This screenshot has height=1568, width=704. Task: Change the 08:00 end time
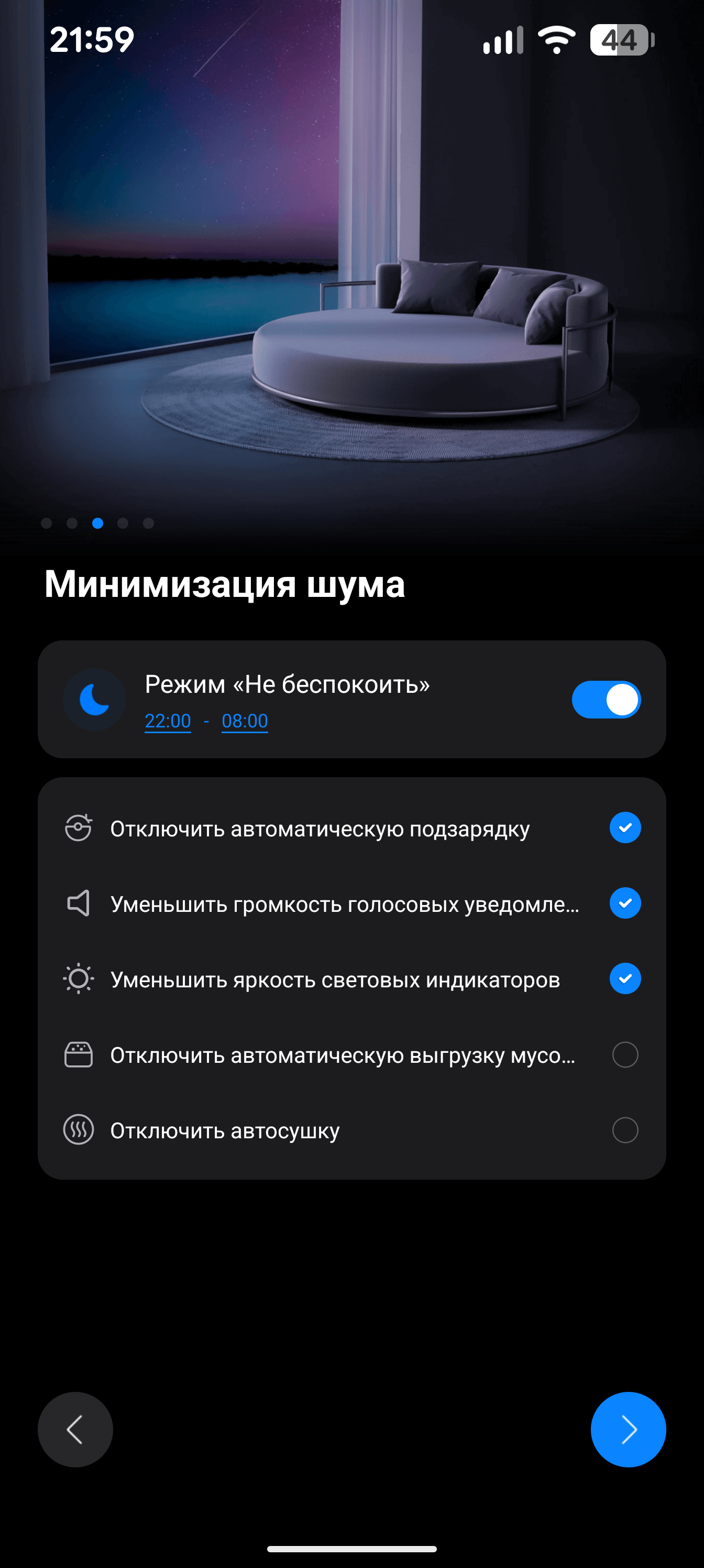[x=245, y=721]
